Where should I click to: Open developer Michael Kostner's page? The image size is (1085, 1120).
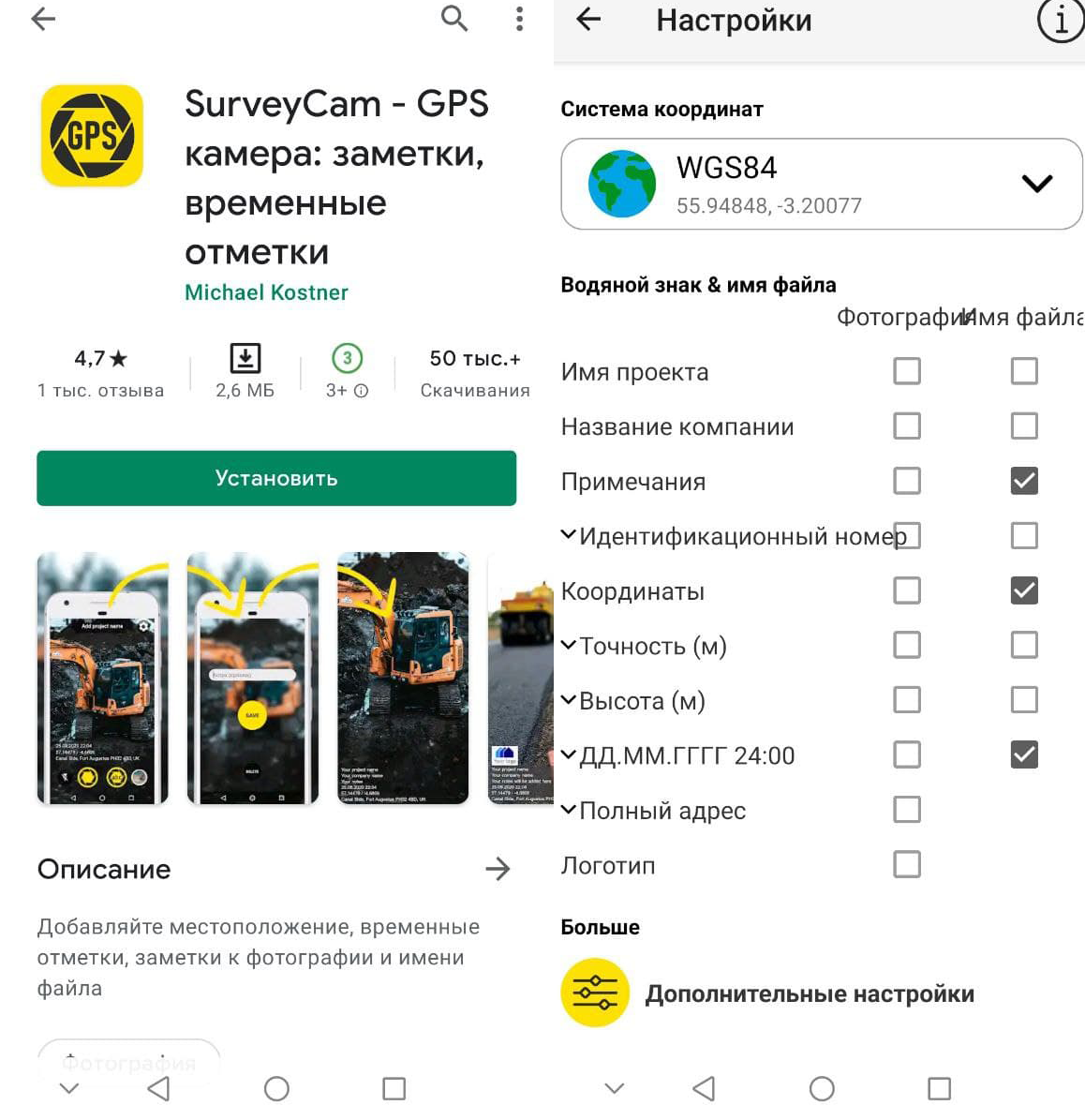(x=266, y=292)
